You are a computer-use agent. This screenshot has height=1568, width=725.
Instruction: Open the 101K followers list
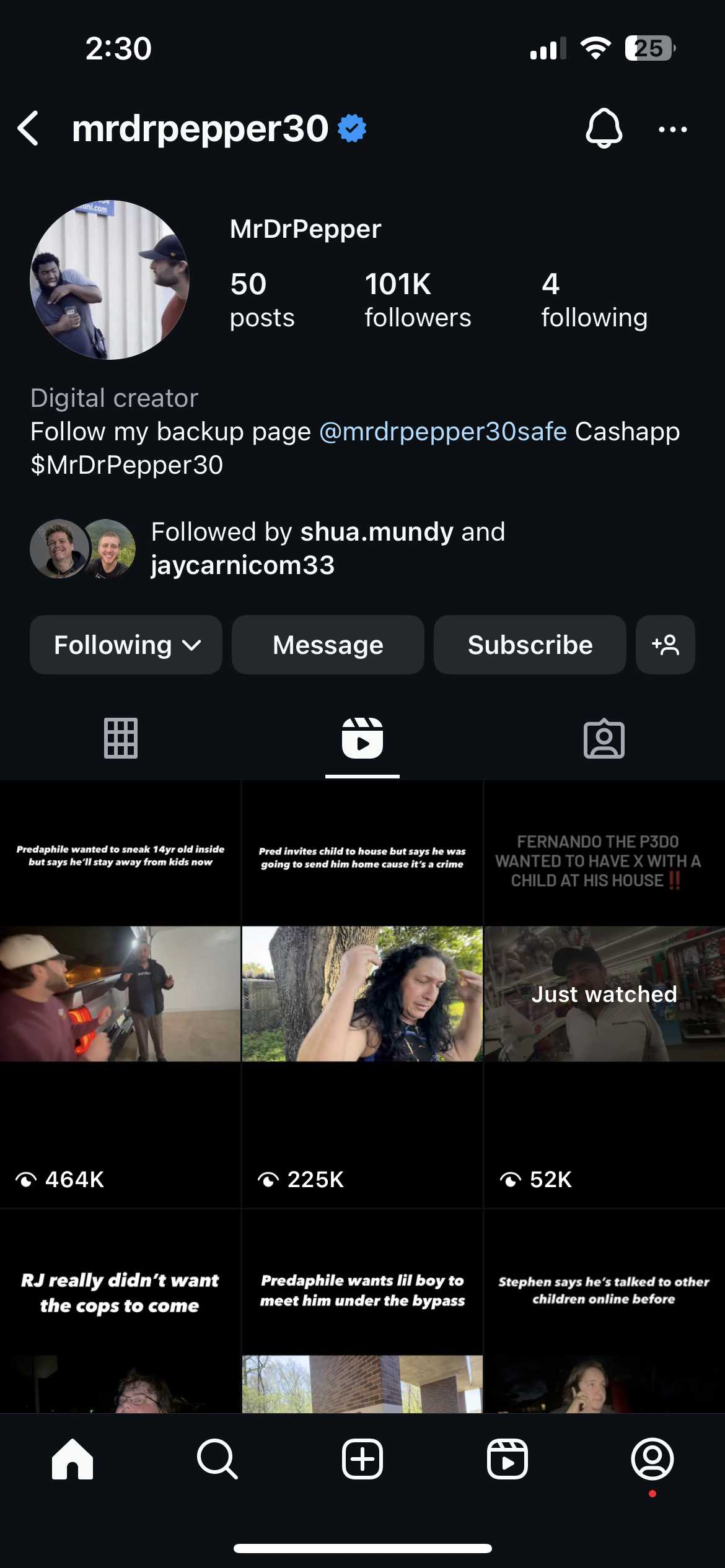click(x=418, y=300)
